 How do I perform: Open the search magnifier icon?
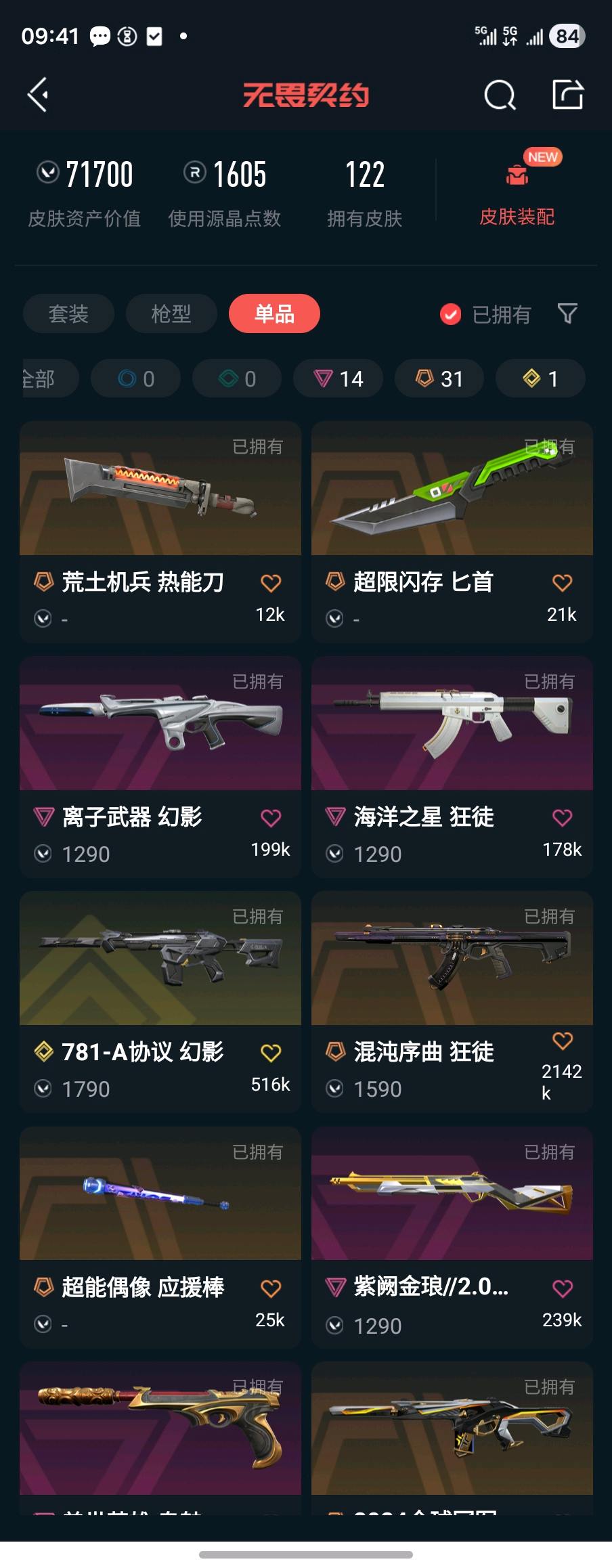pyautogui.click(x=500, y=94)
